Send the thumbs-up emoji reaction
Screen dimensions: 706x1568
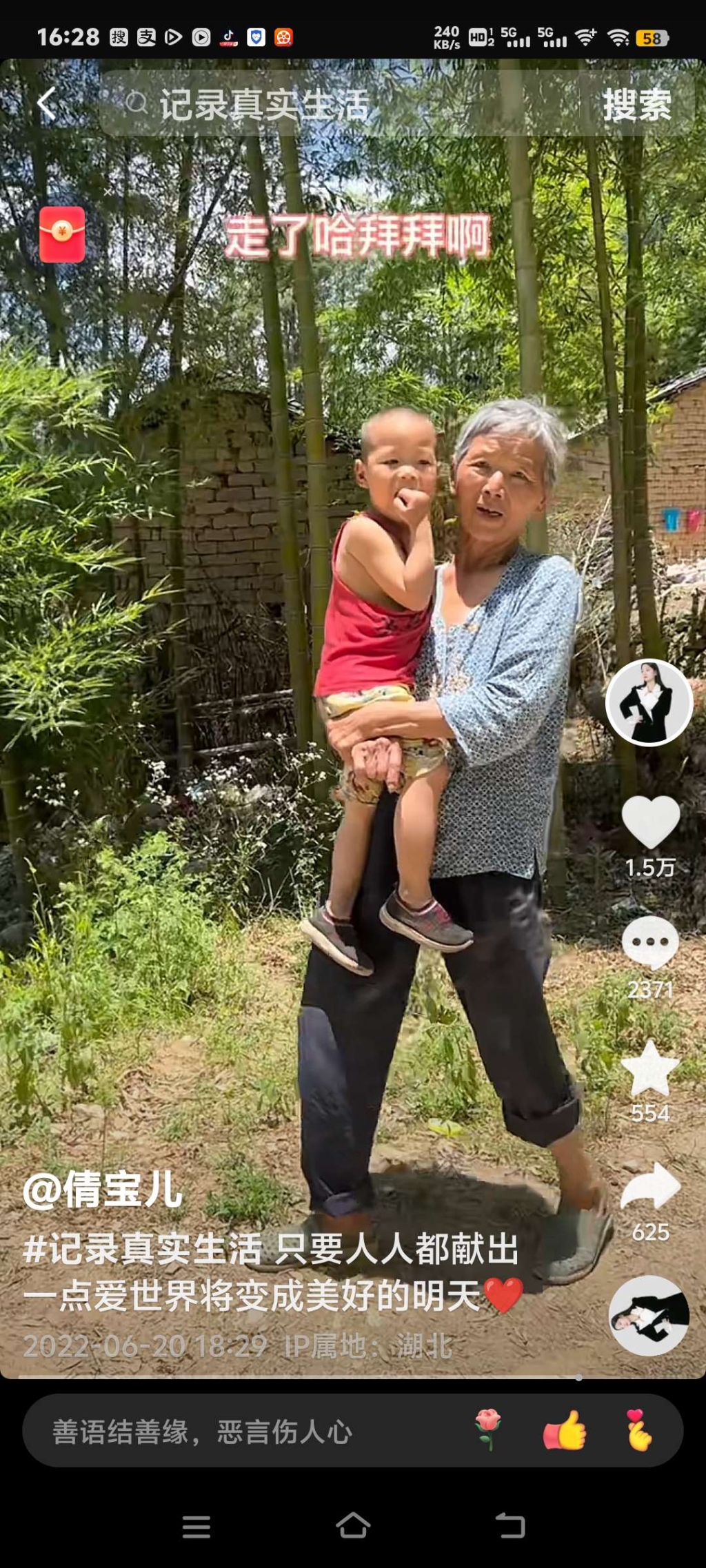click(x=565, y=1430)
